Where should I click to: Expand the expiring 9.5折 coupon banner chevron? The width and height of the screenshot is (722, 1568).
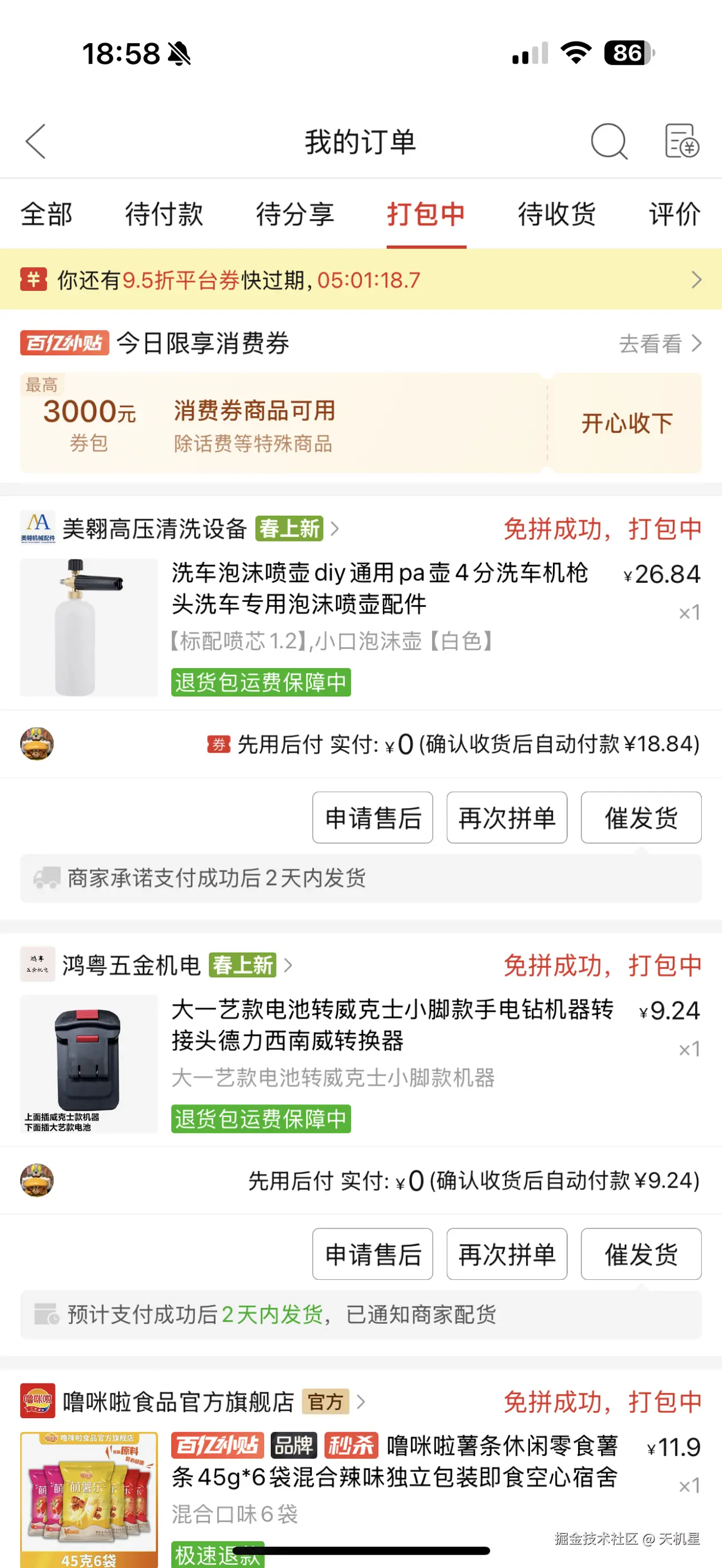697,279
